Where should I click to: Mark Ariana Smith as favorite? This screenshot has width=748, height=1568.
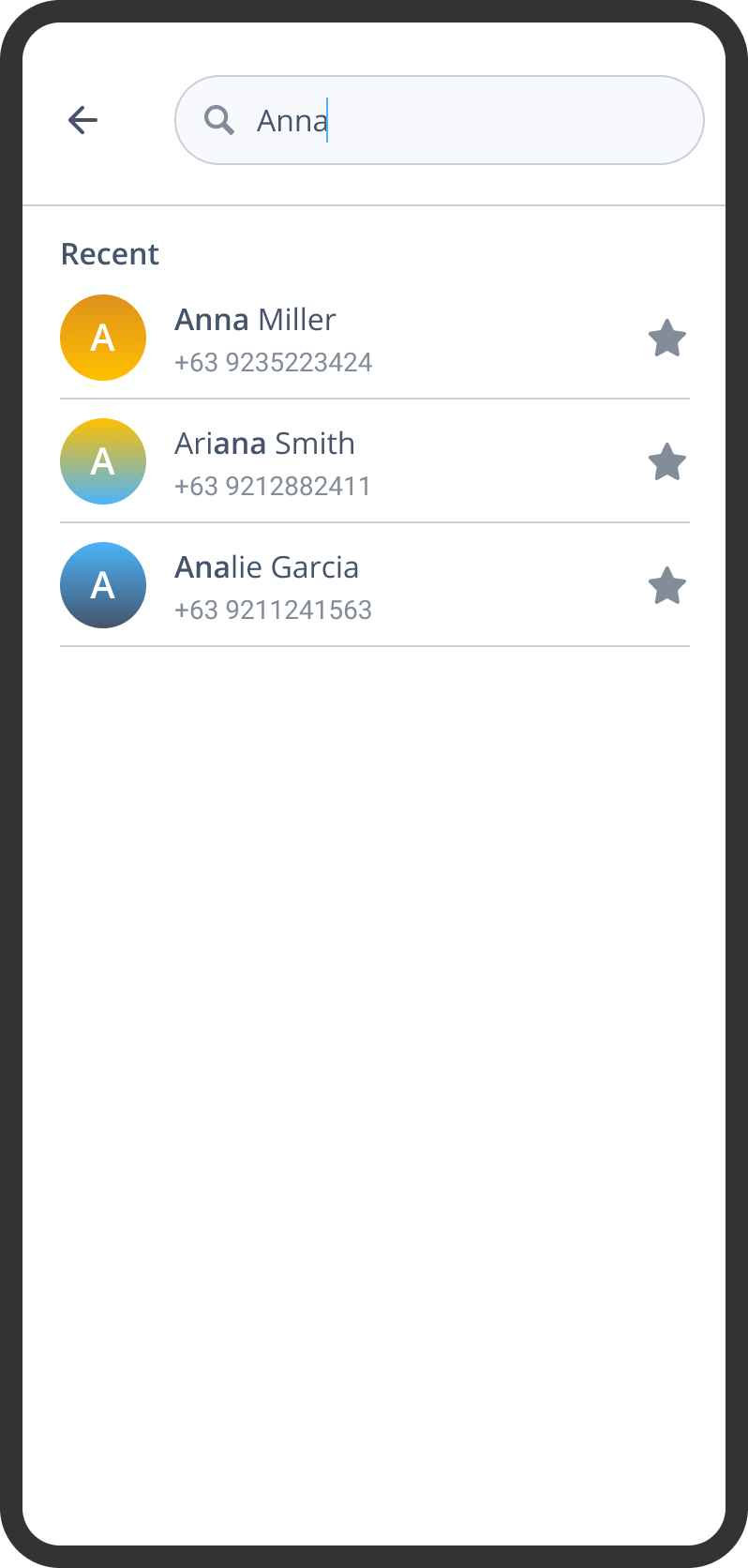point(667,461)
